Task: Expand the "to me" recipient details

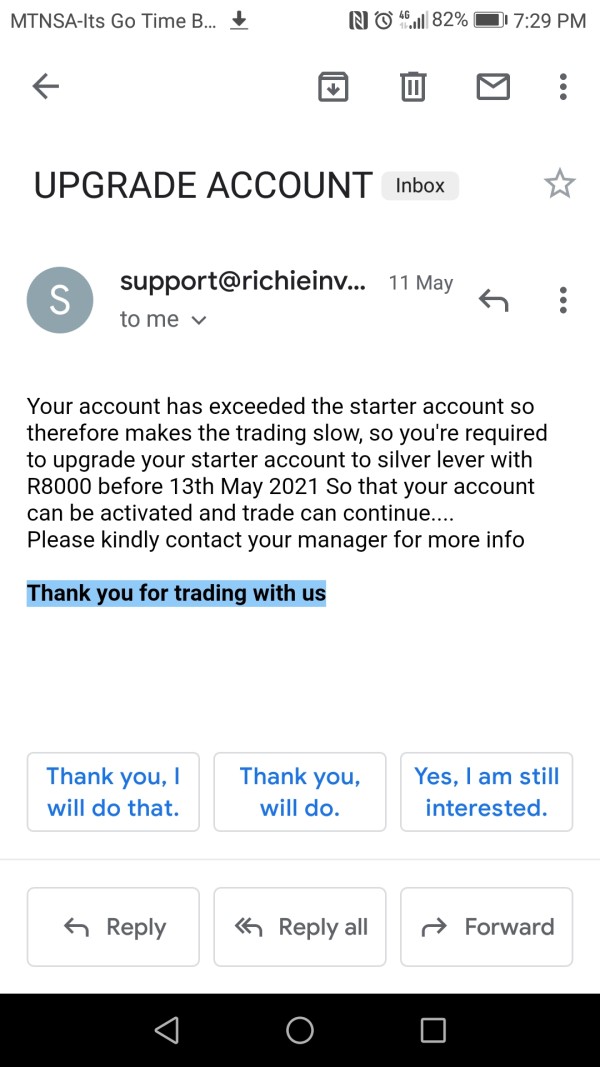Action: 163,319
